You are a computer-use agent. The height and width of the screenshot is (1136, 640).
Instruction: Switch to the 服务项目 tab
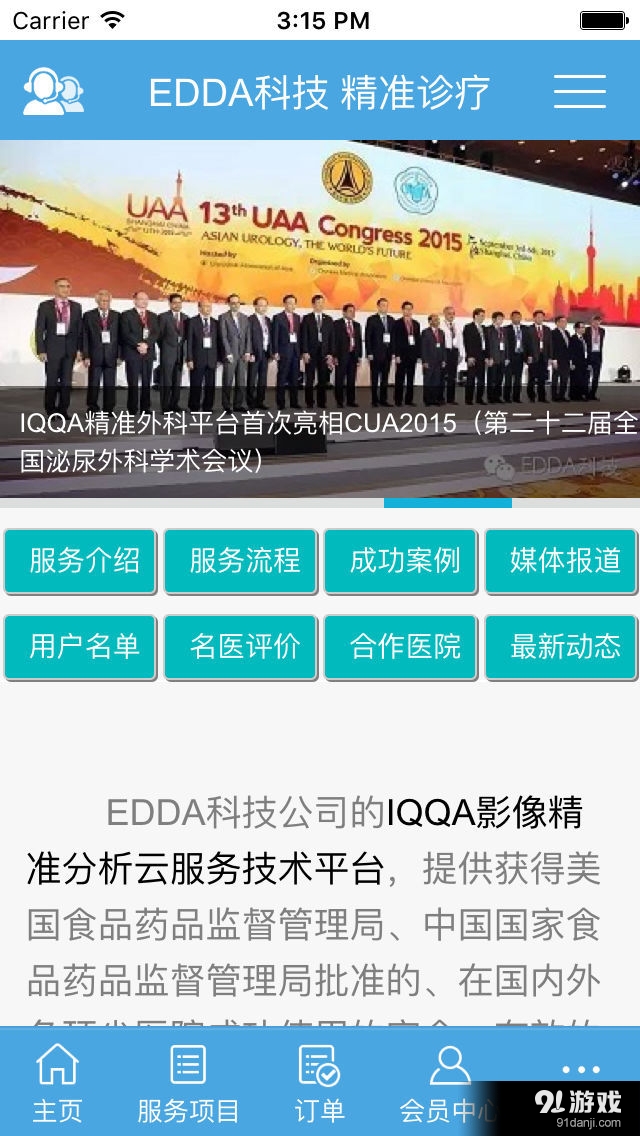click(x=188, y=1082)
